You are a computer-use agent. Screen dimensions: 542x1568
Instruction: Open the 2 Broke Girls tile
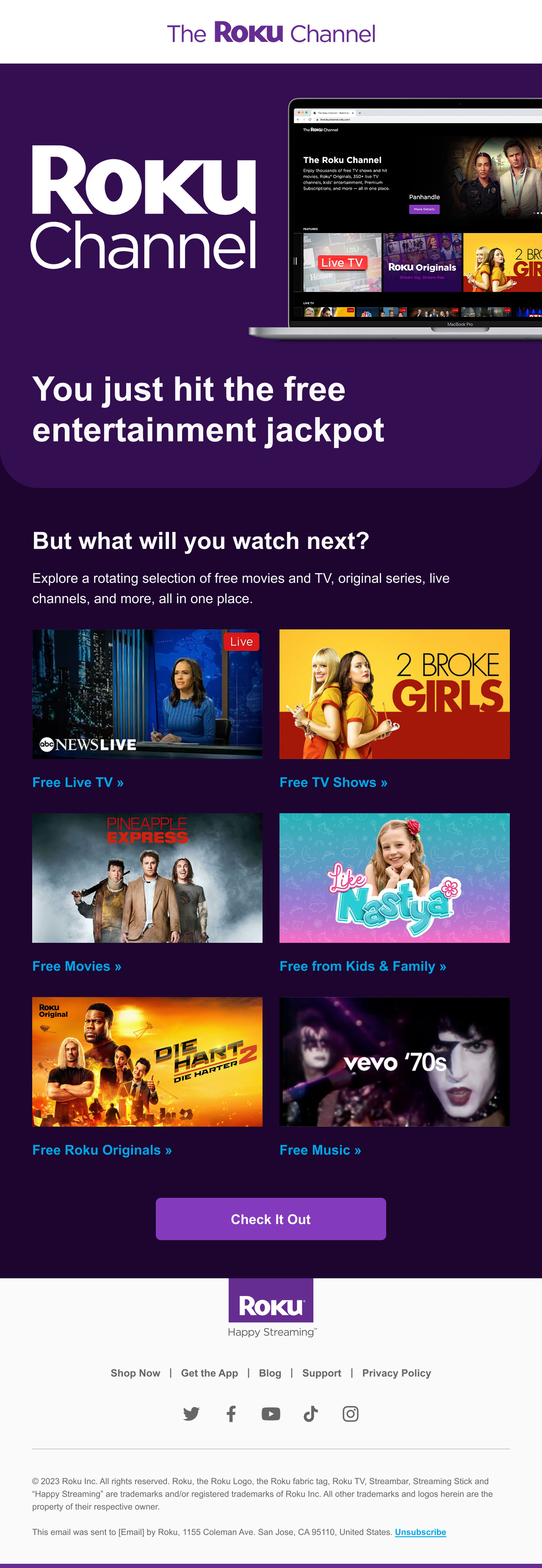[394, 694]
